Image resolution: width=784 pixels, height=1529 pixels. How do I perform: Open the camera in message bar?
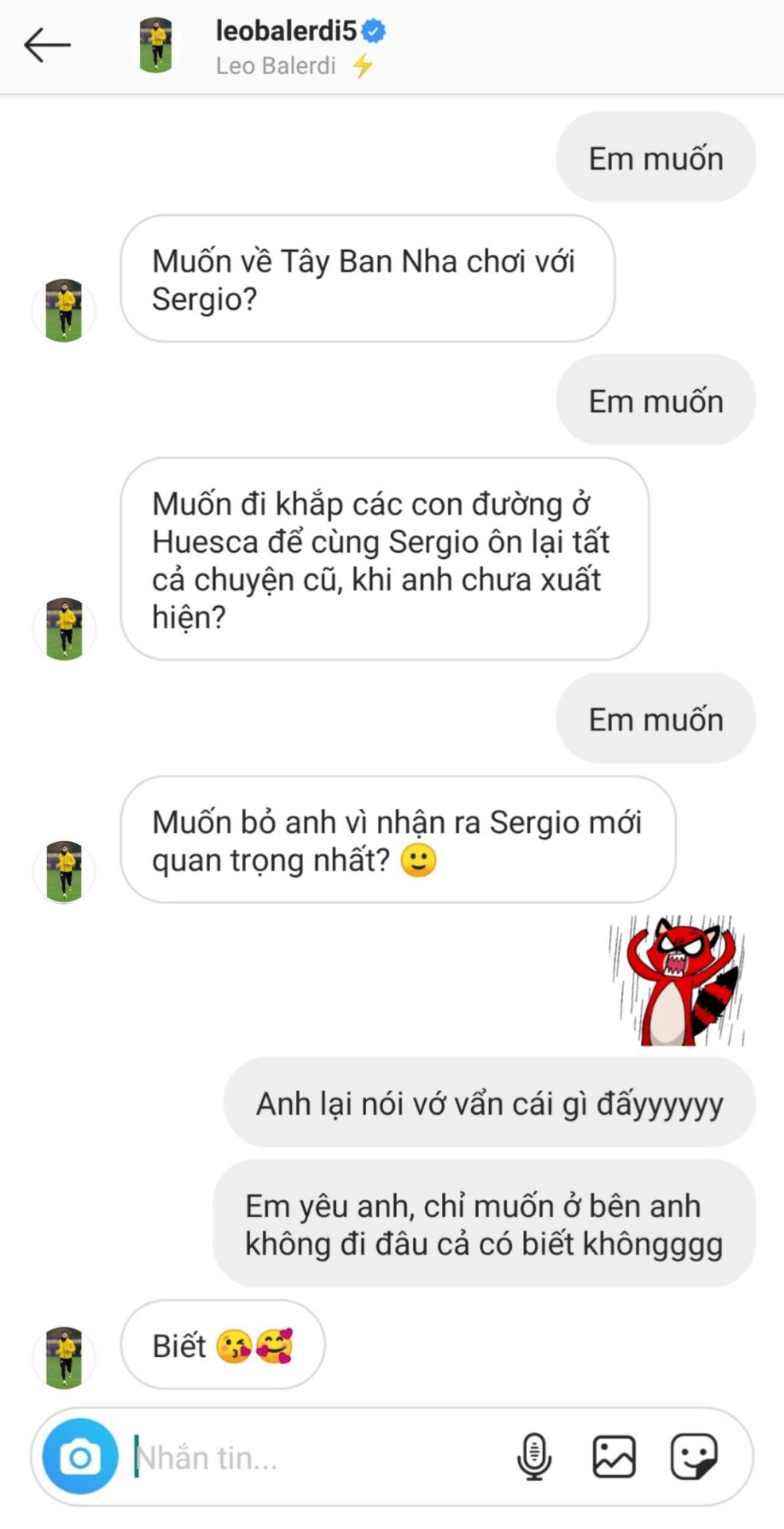coord(80,1457)
